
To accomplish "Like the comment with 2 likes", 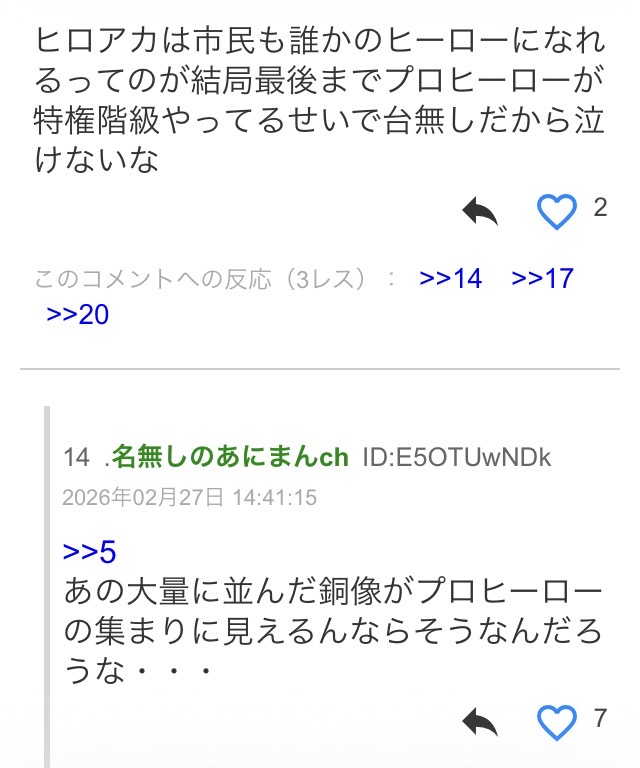I will (557, 210).
